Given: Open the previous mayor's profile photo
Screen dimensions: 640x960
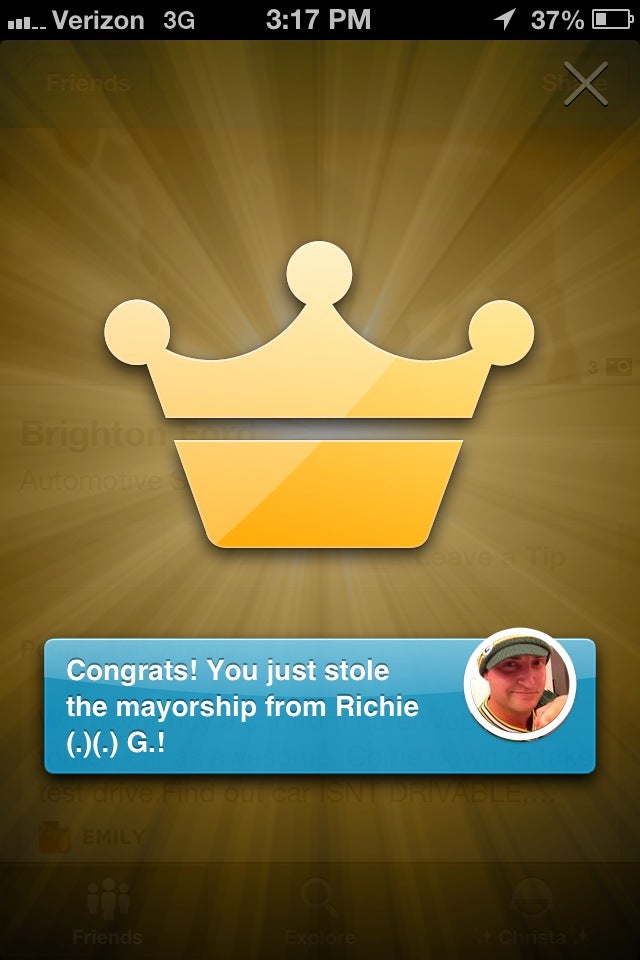Looking at the screenshot, I should (x=520, y=684).
